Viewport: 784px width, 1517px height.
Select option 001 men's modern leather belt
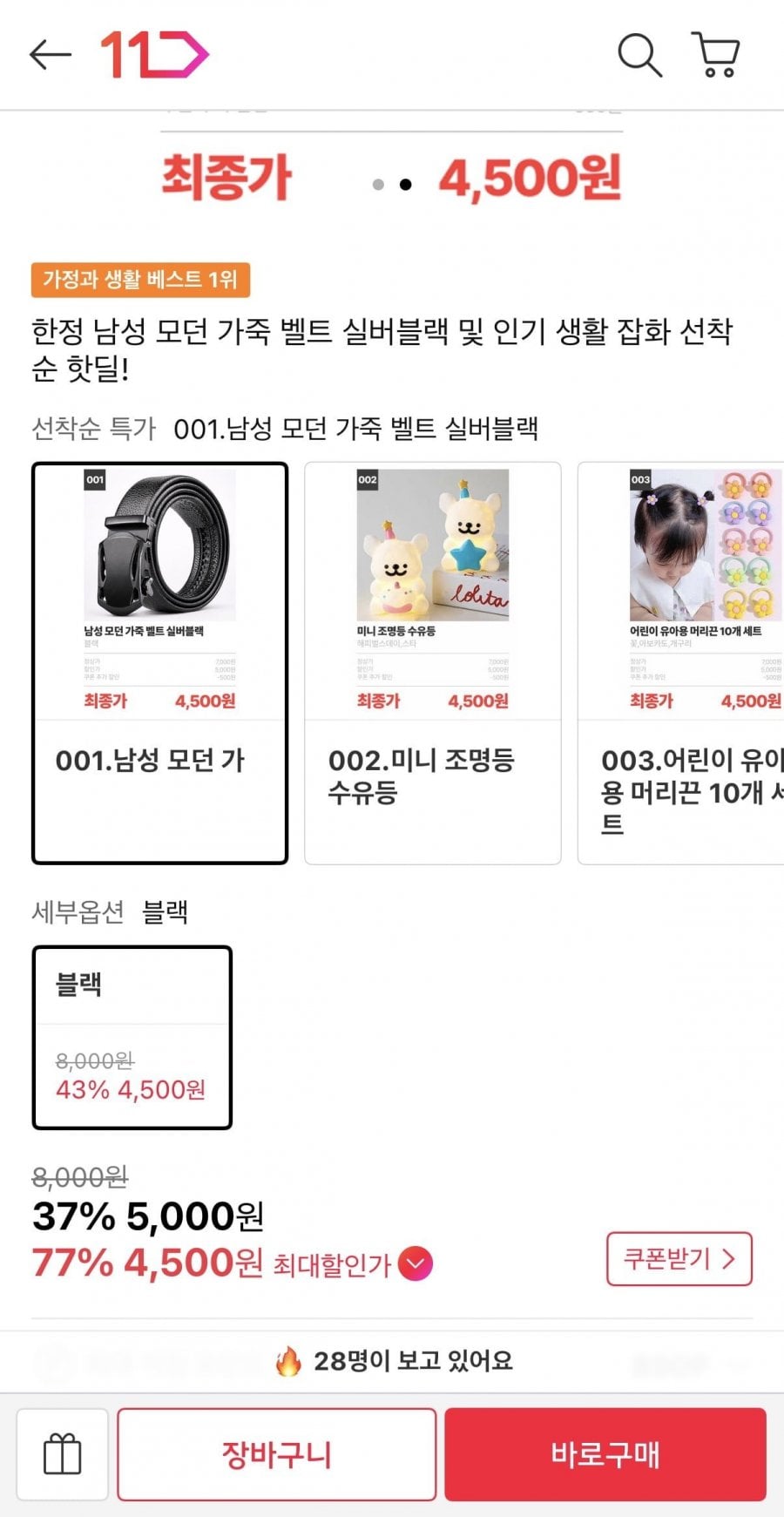coord(159,662)
